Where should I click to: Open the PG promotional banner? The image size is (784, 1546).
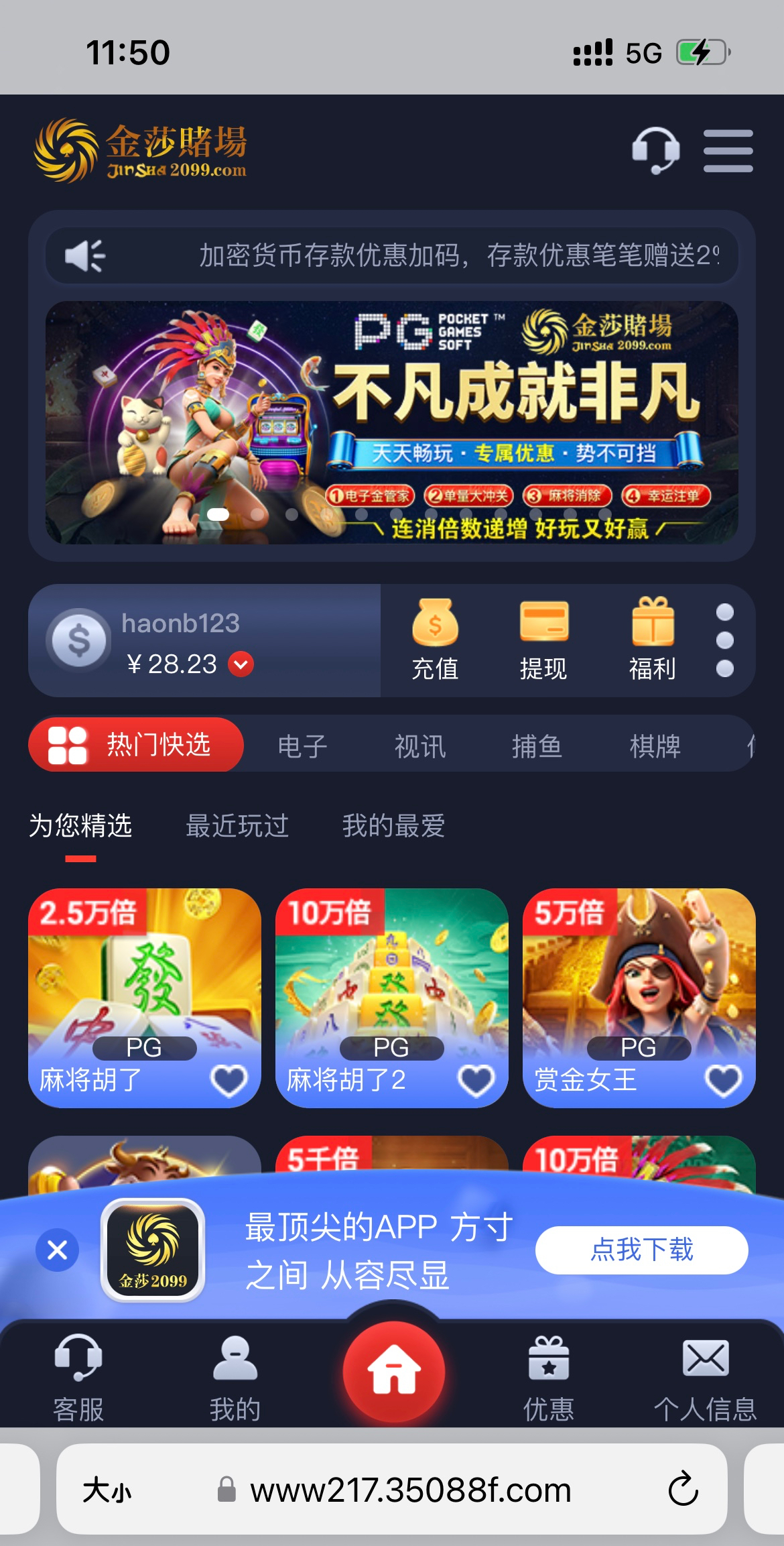coord(391,422)
